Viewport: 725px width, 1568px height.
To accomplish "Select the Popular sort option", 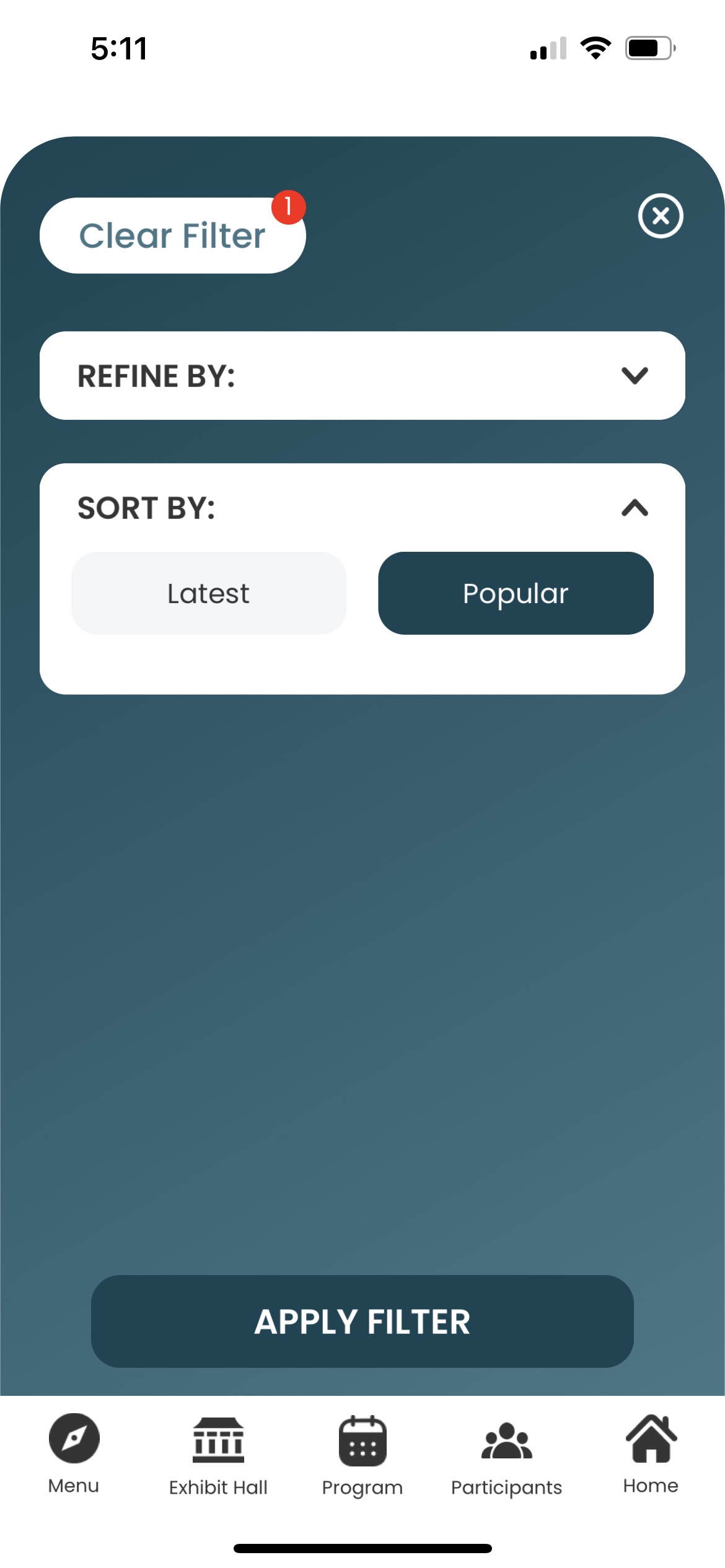I will point(516,593).
